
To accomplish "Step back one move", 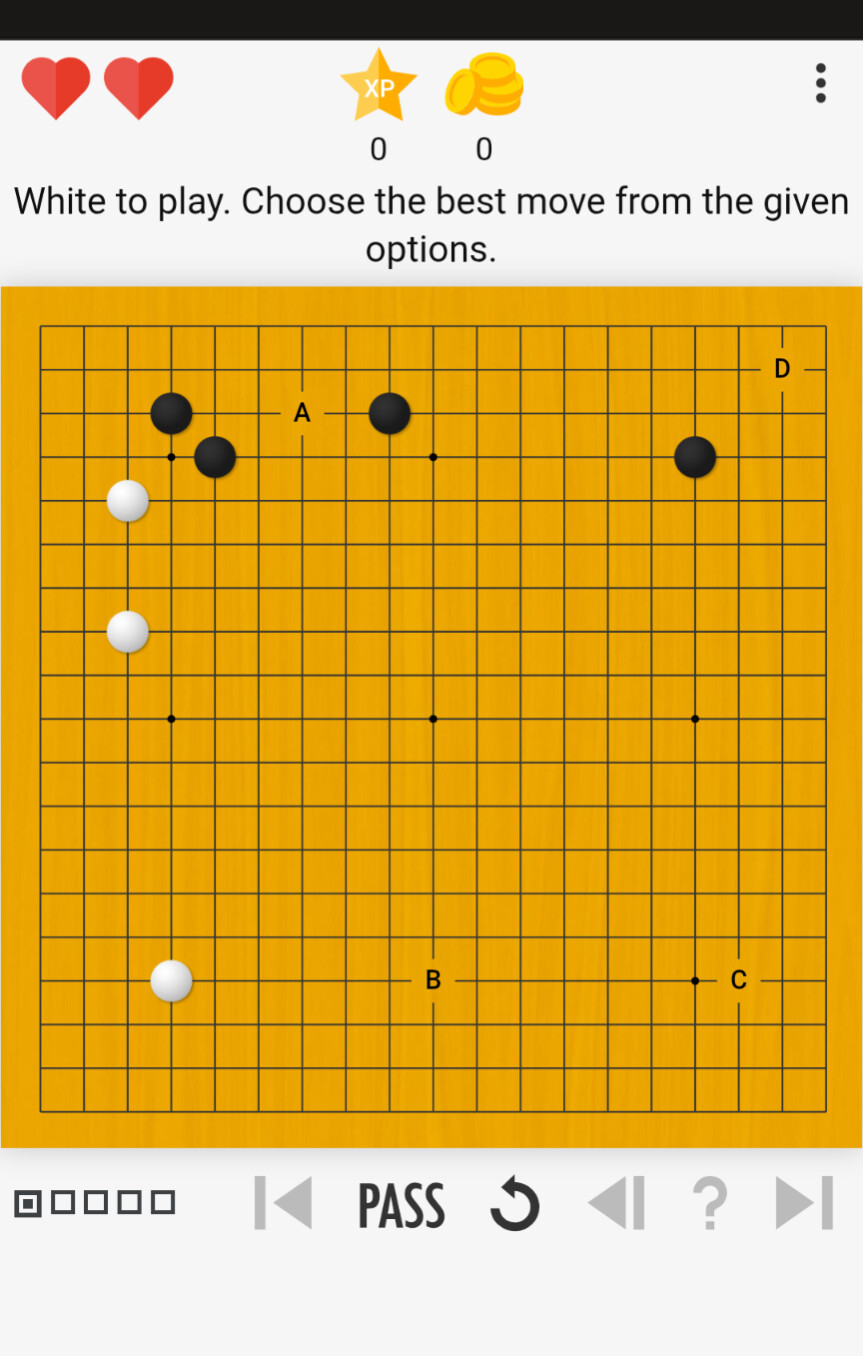I will (x=616, y=1203).
